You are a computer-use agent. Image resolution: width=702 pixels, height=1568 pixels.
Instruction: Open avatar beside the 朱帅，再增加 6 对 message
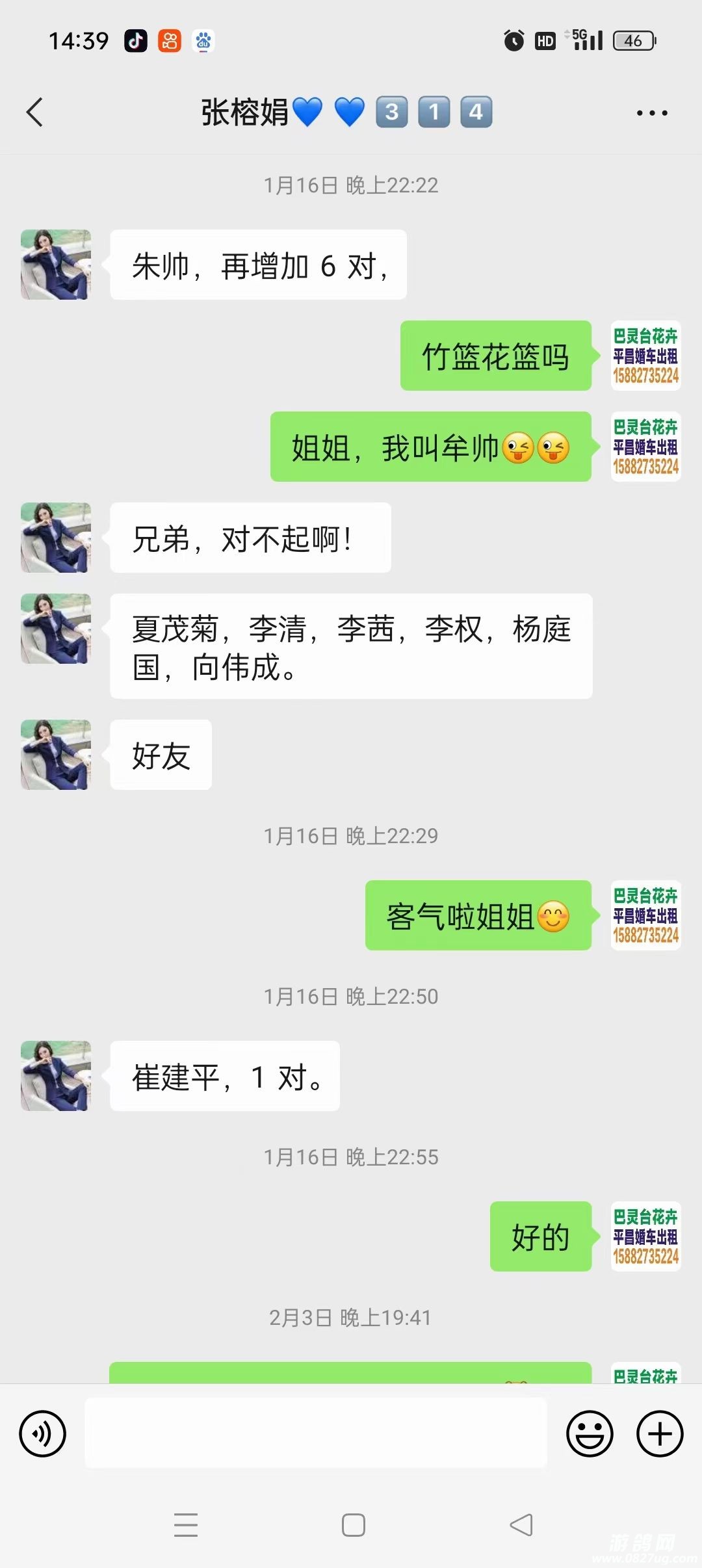click(56, 265)
